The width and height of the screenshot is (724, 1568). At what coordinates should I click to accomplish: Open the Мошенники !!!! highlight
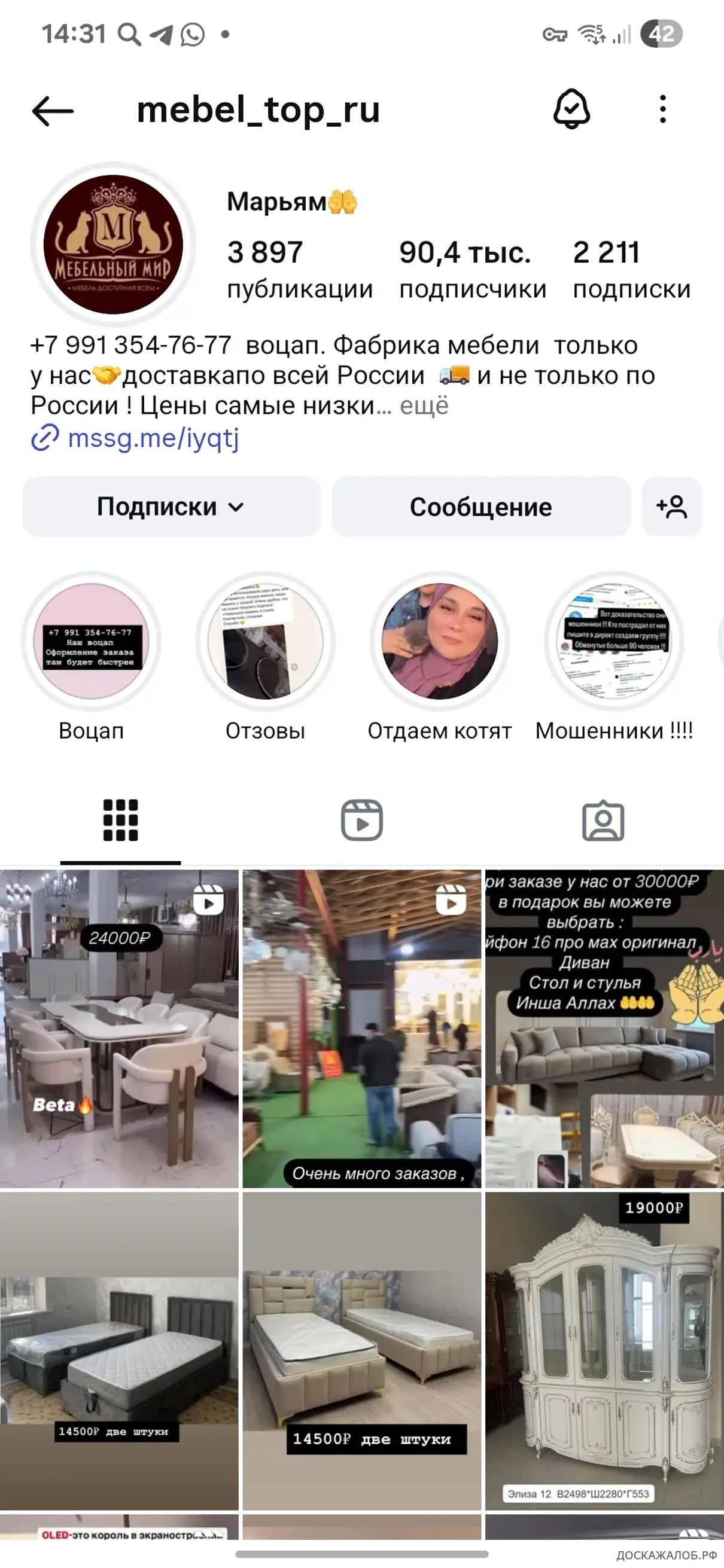click(614, 657)
